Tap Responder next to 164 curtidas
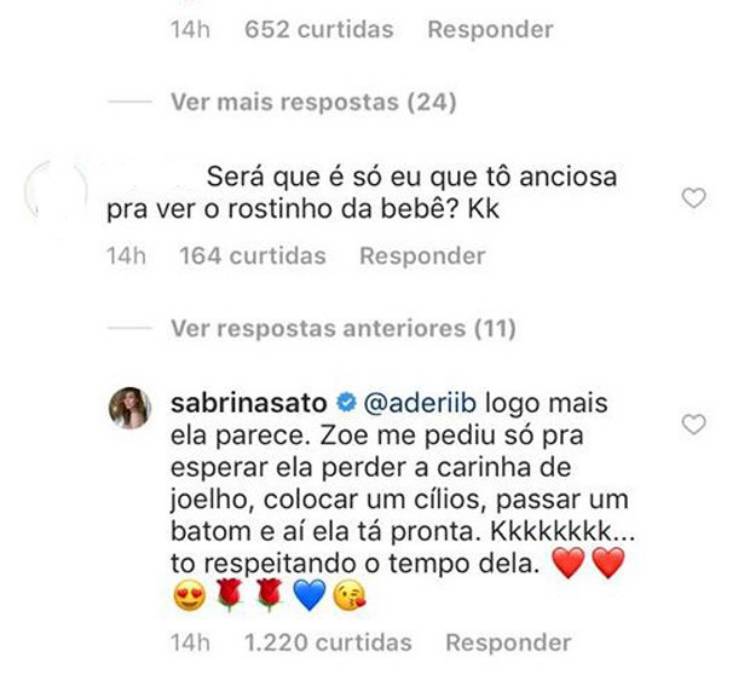 click(x=422, y=256)
